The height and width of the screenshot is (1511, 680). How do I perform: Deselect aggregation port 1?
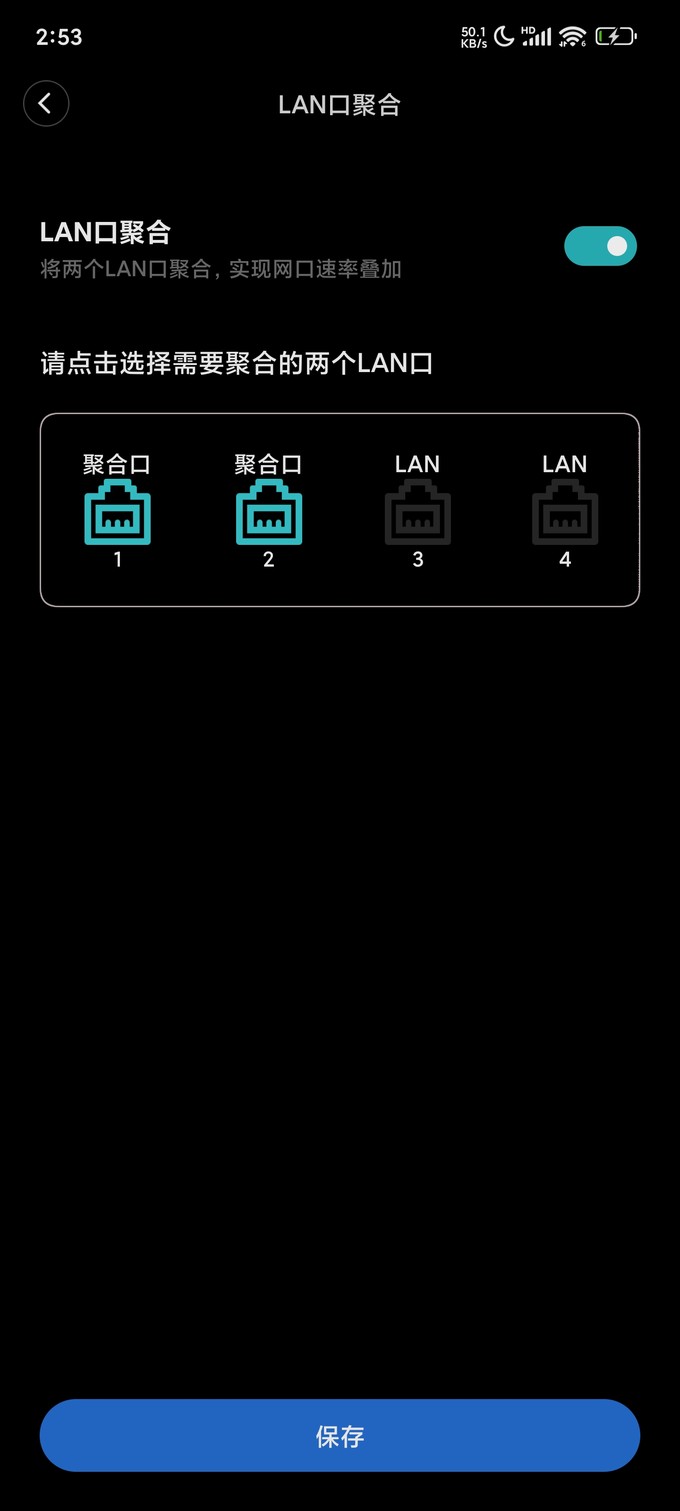pos(117,512)
